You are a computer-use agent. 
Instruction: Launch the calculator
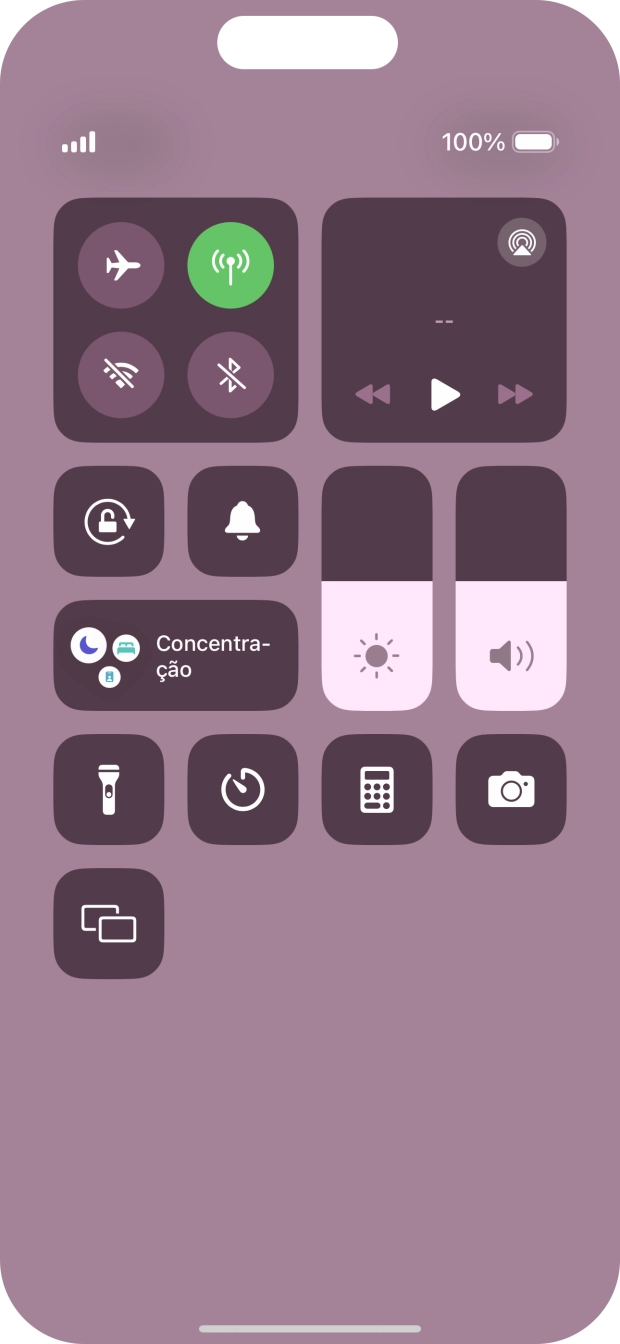point(376,790)
